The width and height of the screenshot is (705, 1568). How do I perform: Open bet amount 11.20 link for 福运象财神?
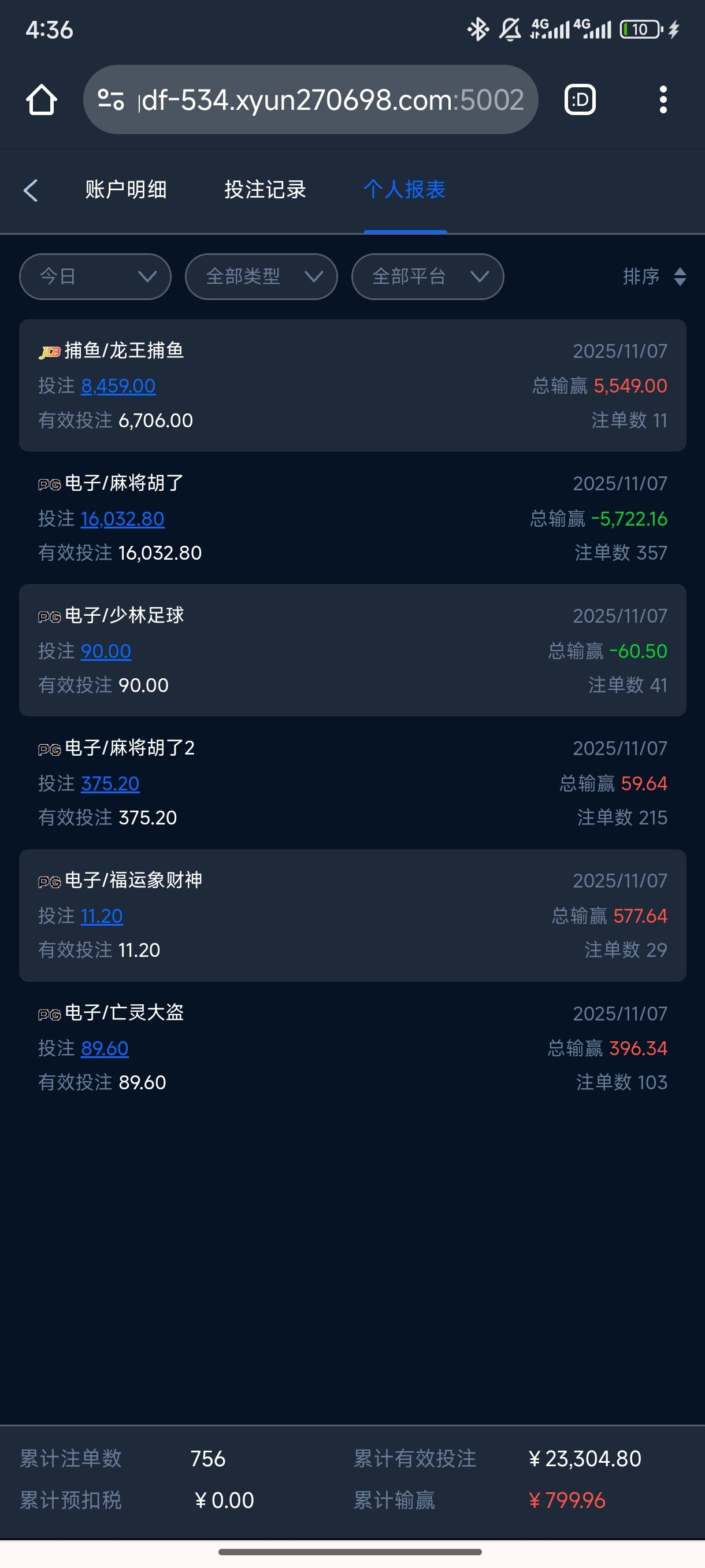(x=102, y=916)
